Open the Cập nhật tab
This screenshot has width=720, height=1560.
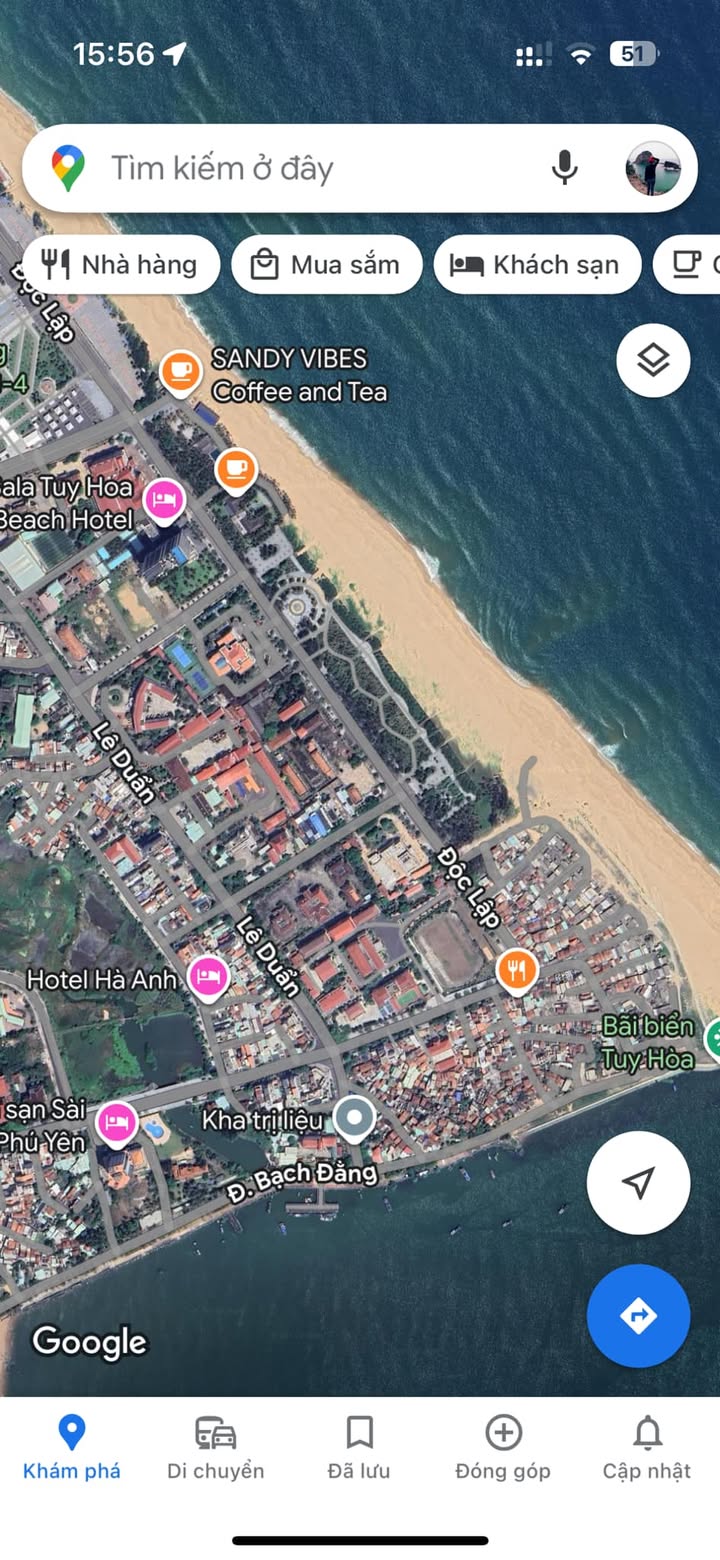(x=647, y=1448)
